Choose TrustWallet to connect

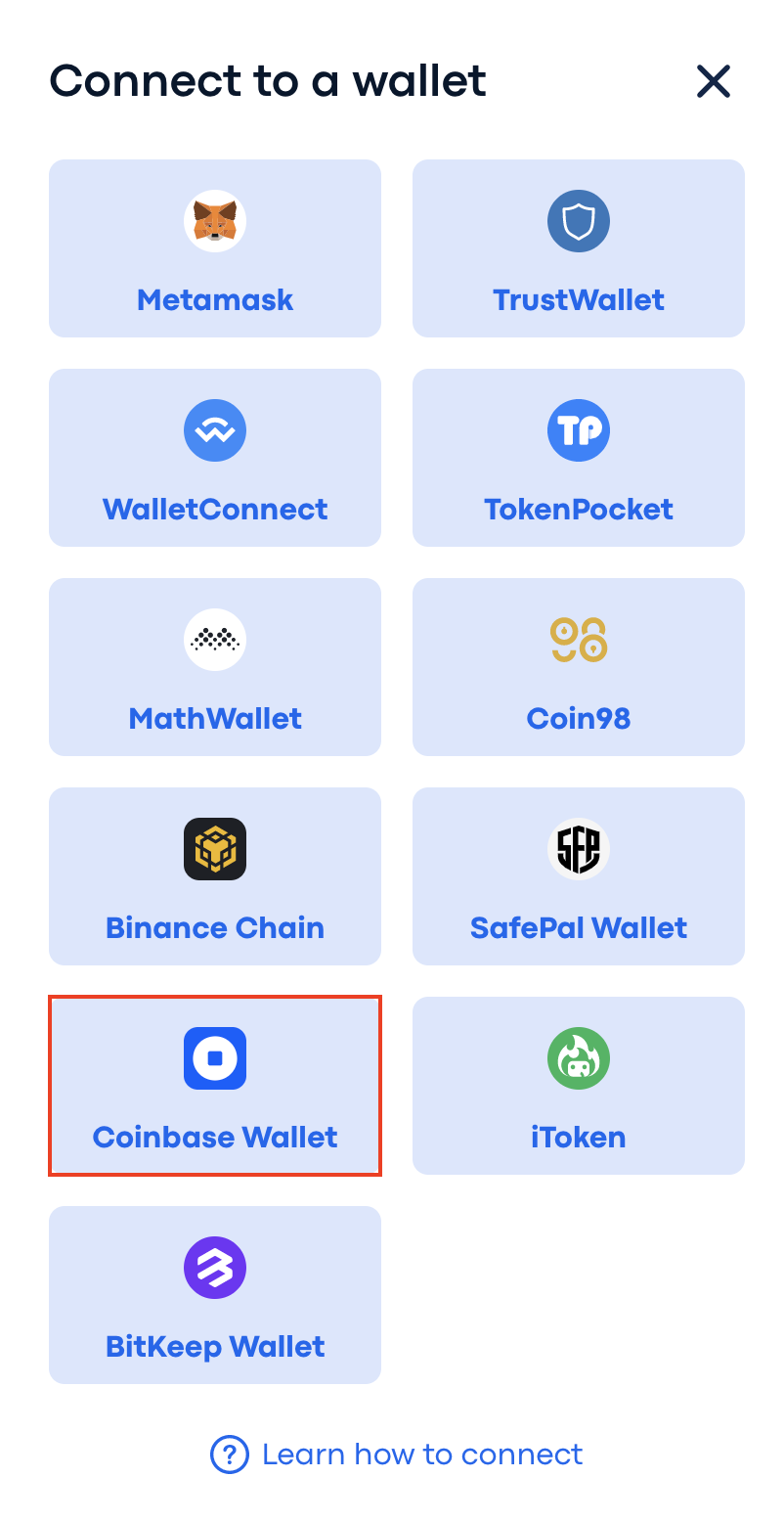point(578,248)
